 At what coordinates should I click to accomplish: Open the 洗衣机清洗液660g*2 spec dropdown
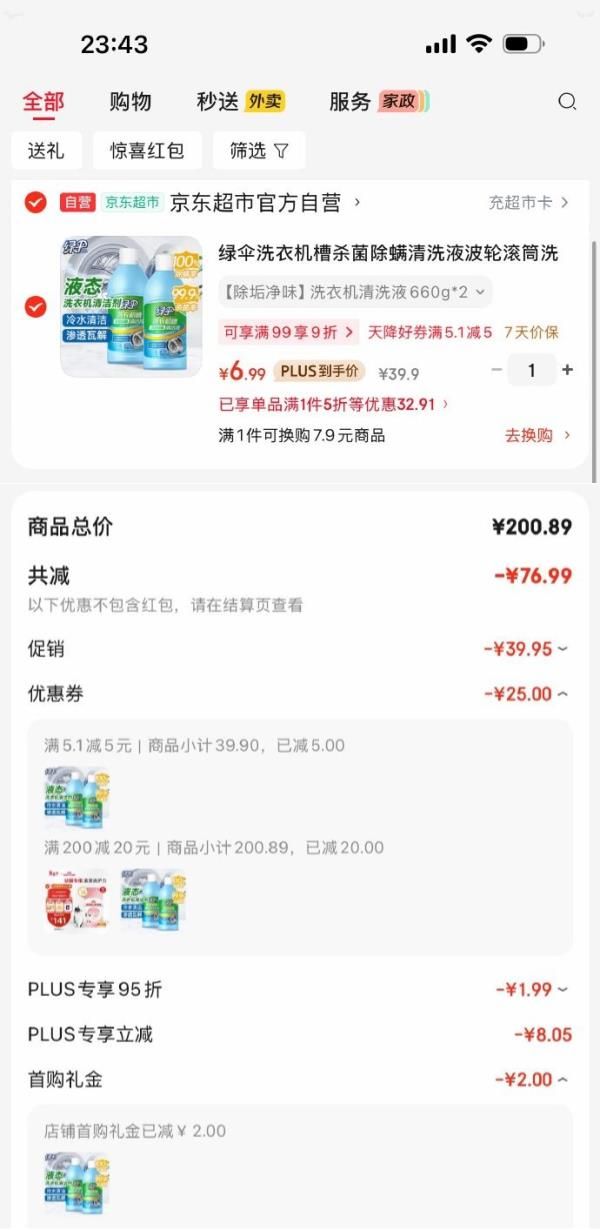(355, 292)
